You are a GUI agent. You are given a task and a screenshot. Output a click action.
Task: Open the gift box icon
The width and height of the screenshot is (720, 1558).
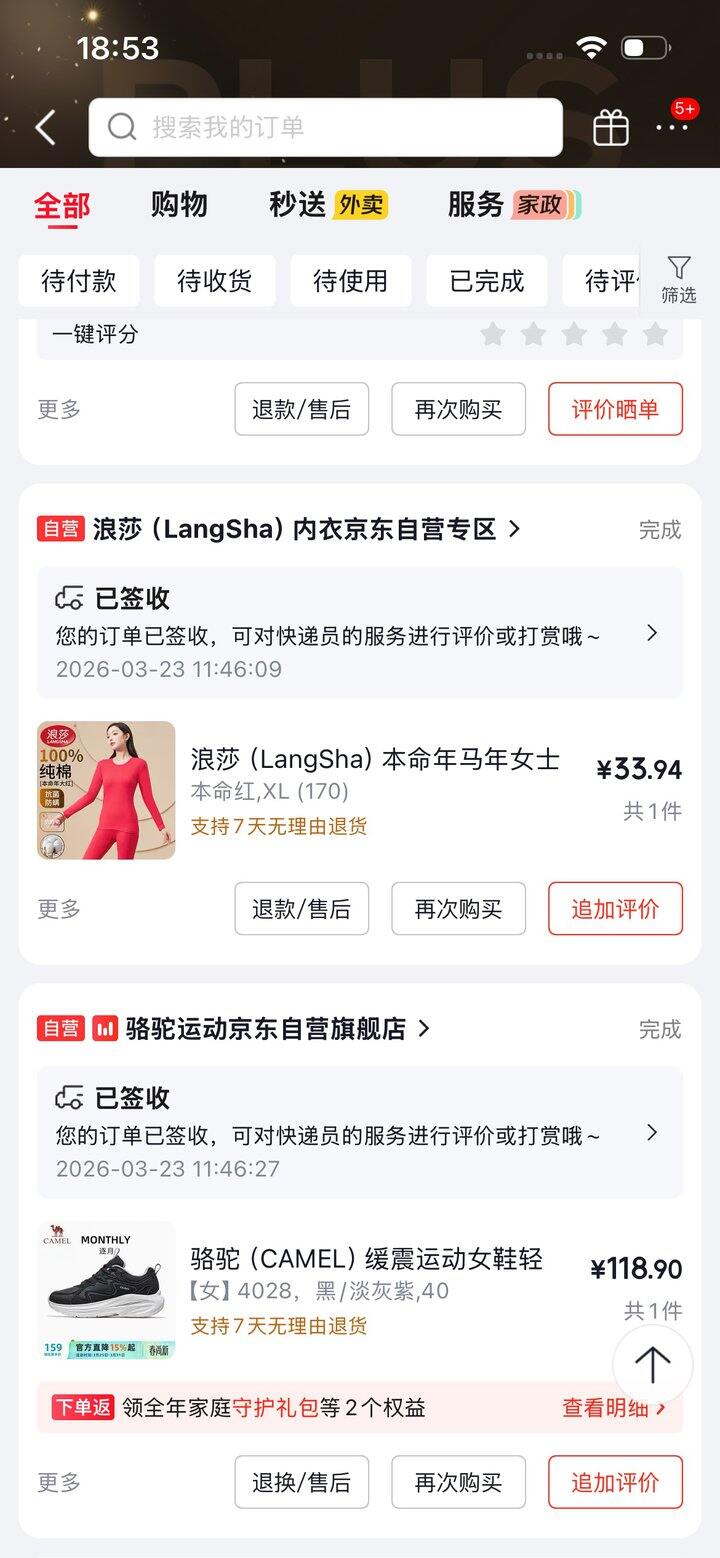click(610, 127)
